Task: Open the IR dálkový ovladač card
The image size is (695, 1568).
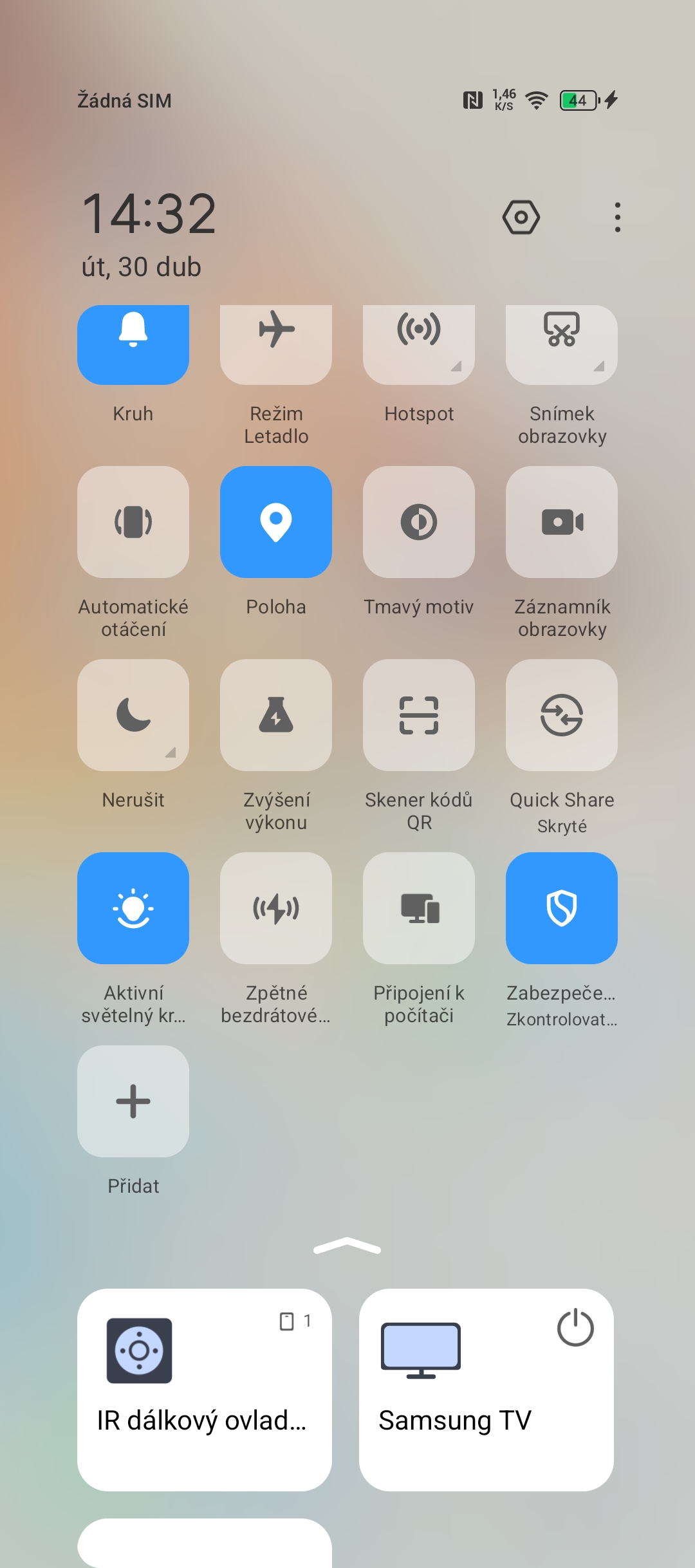Action: pyautogui.click(x=204, y=1390)
